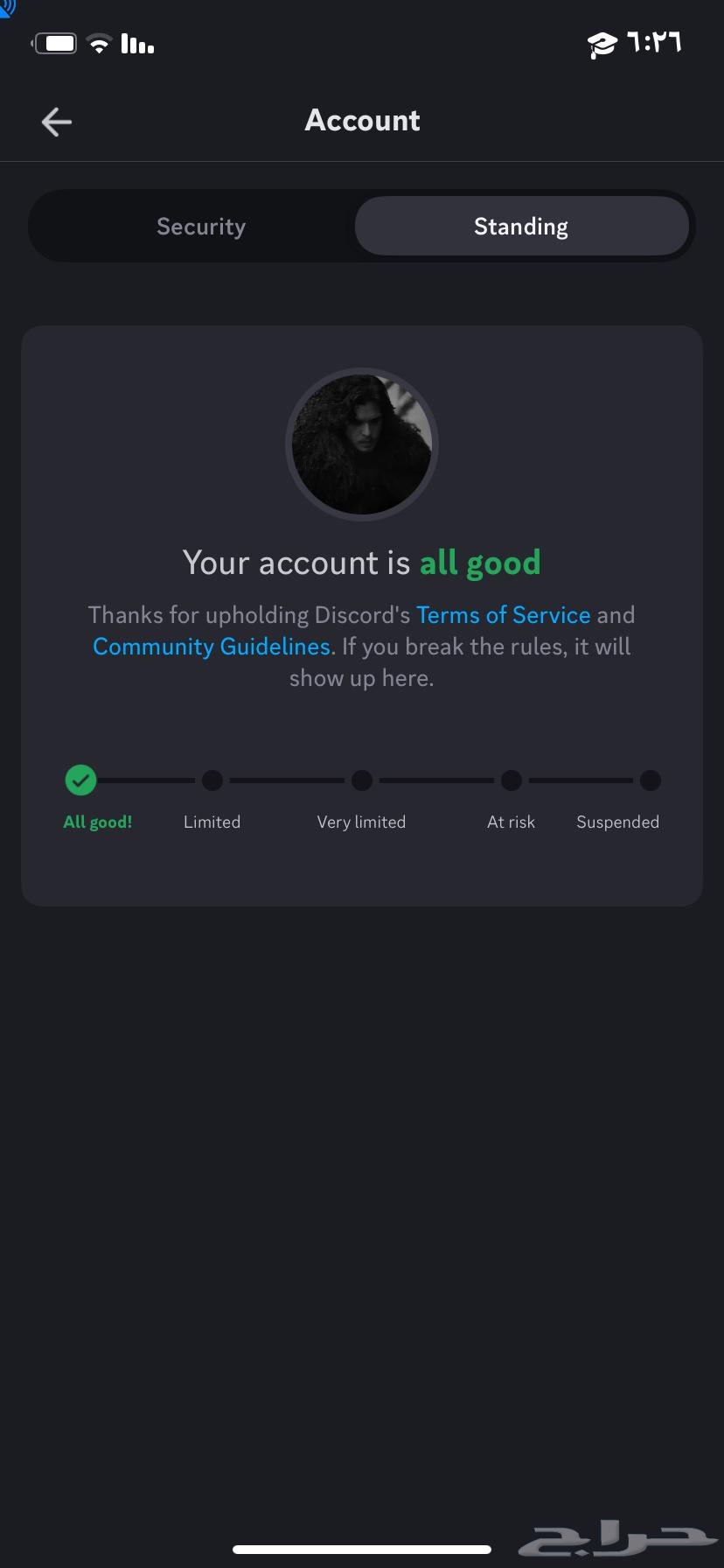Select the Standing tab
The width and height of the screenshot is (724, 1568).
(521, 226)
